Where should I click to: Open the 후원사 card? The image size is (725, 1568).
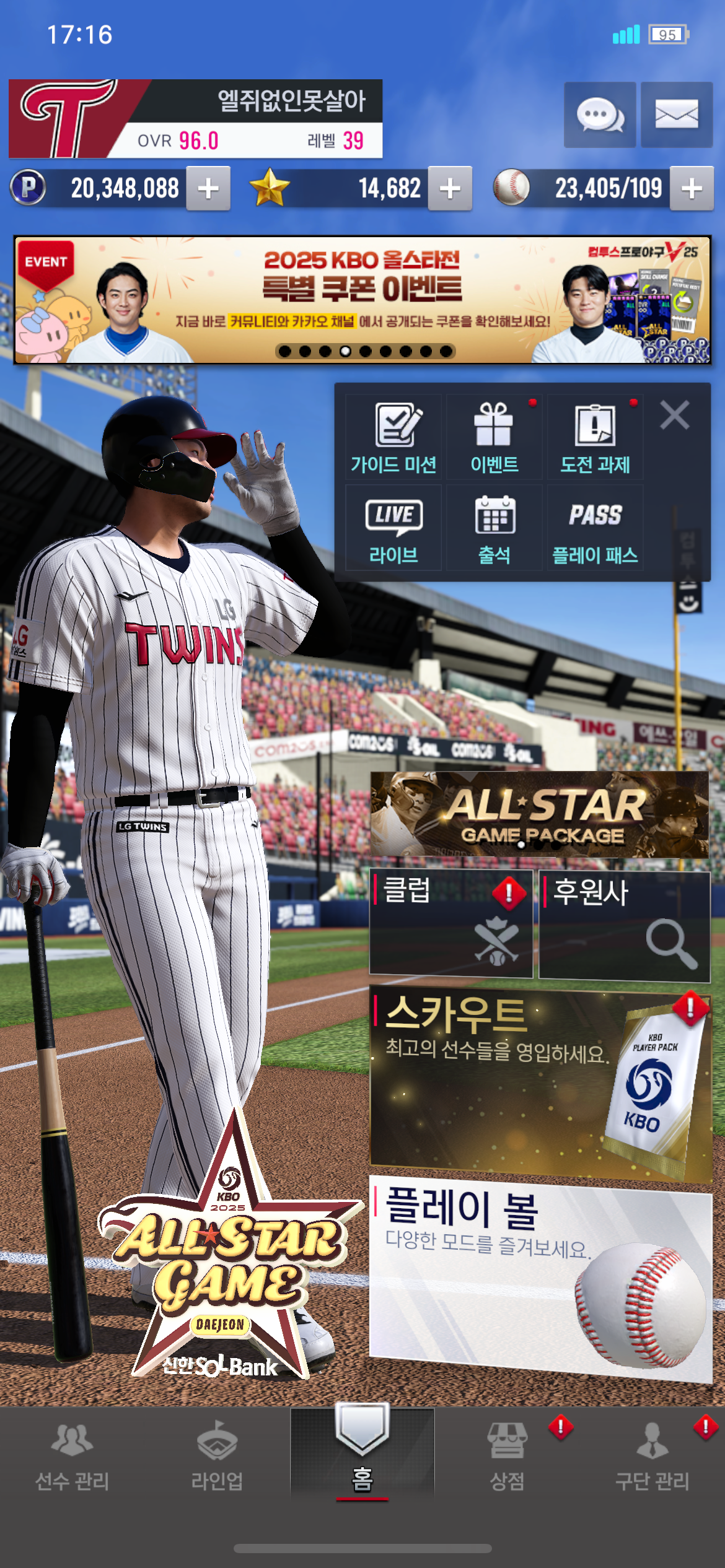[624, 925]
